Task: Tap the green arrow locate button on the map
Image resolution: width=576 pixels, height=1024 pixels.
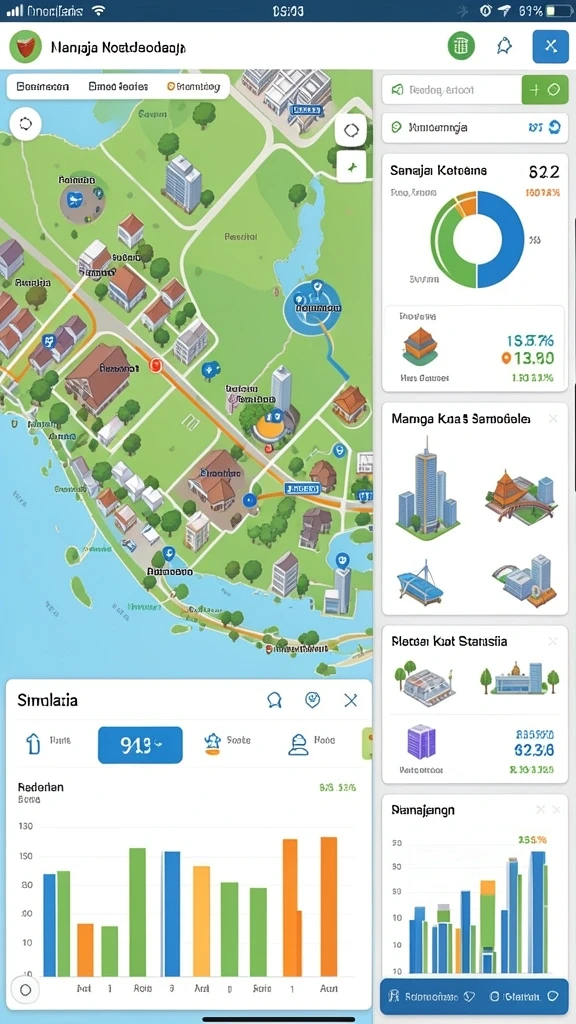Action: pos(351,167)
